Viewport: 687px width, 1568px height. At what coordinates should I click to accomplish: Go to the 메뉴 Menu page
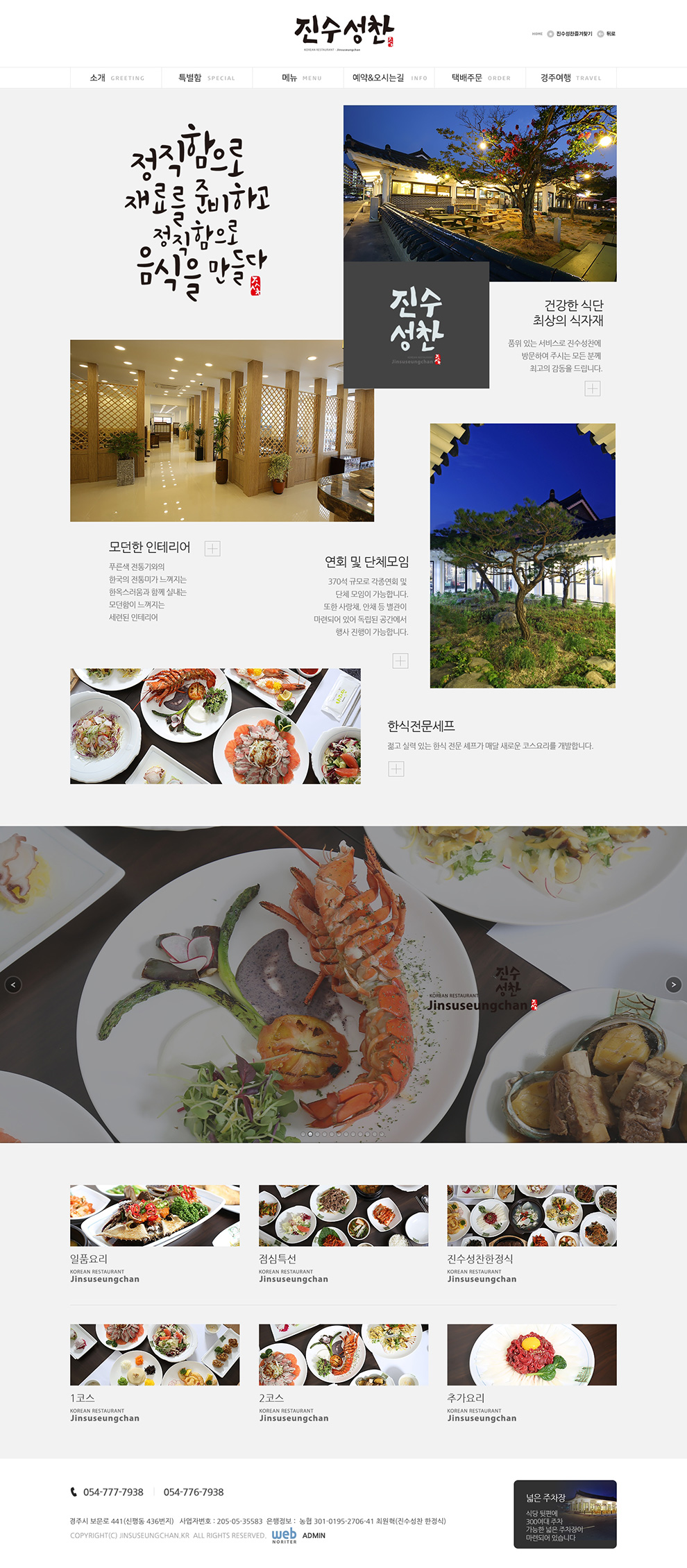coord(300,78)
